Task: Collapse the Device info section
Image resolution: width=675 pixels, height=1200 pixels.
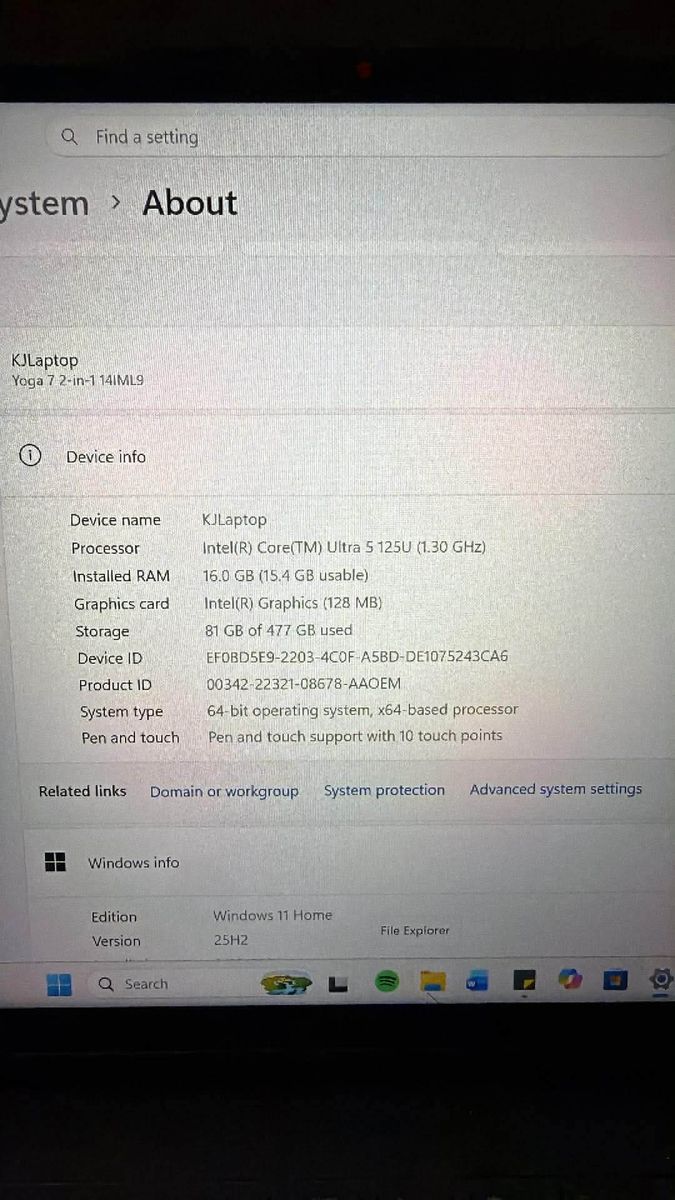Action: point(105,457)
